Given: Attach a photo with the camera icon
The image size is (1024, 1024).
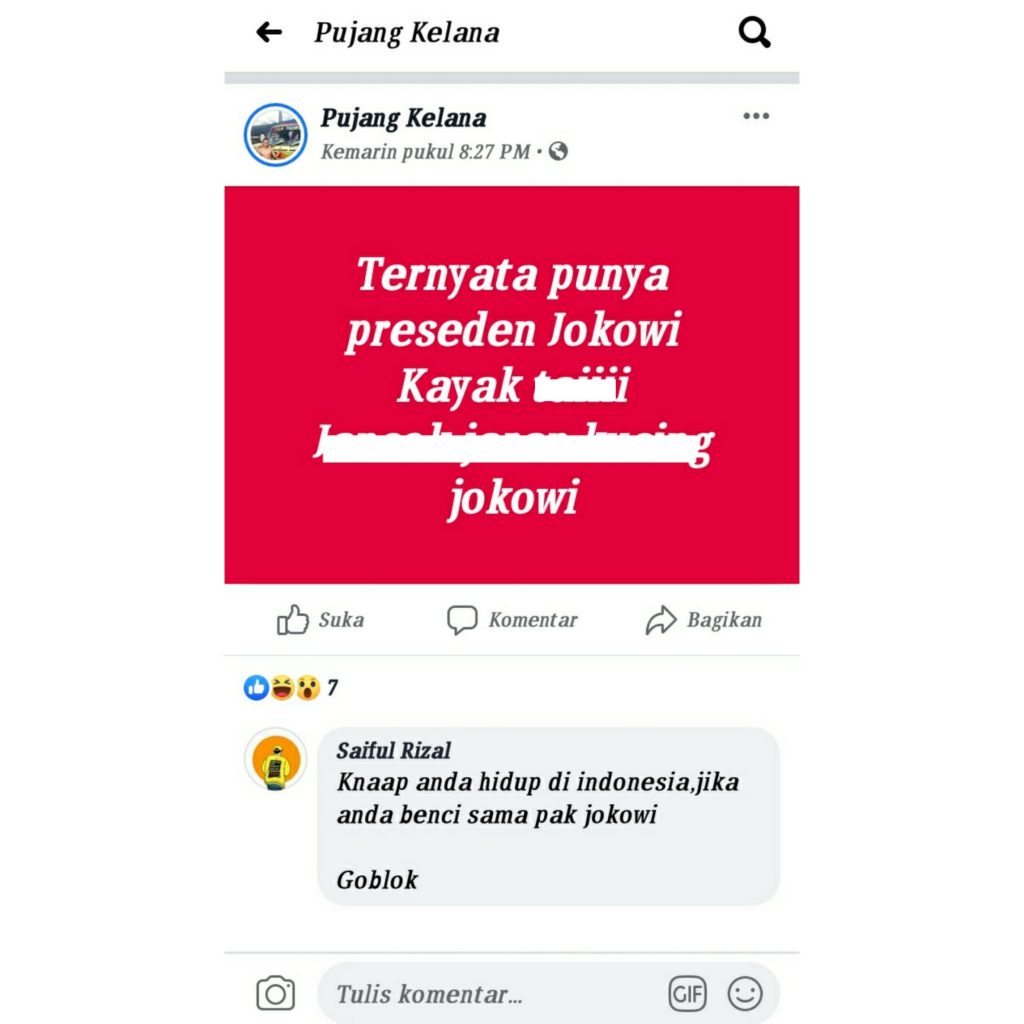Looking at the screenshot, I should pos(275,993).
